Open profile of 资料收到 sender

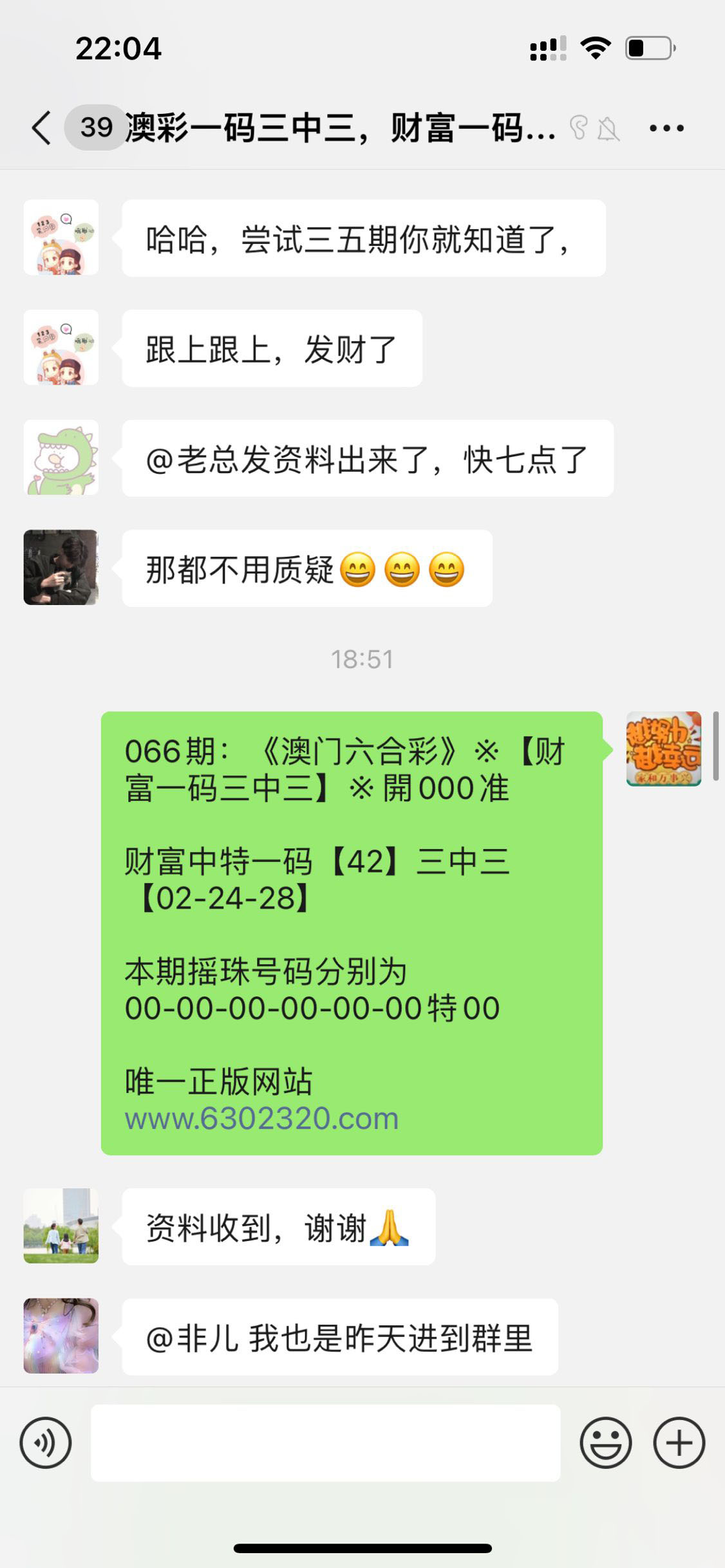(x=61, y=1226)
